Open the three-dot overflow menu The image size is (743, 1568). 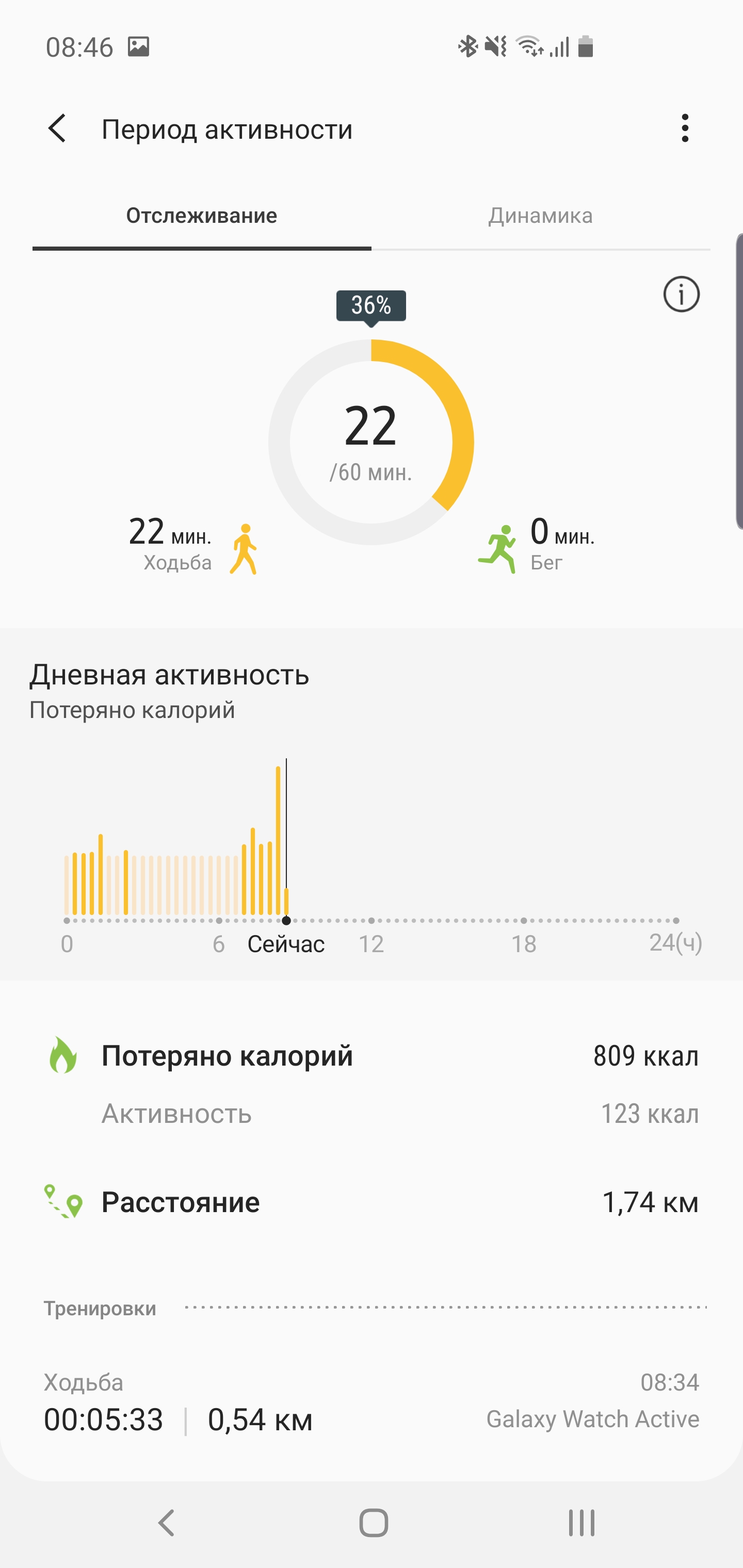[685, 128]
